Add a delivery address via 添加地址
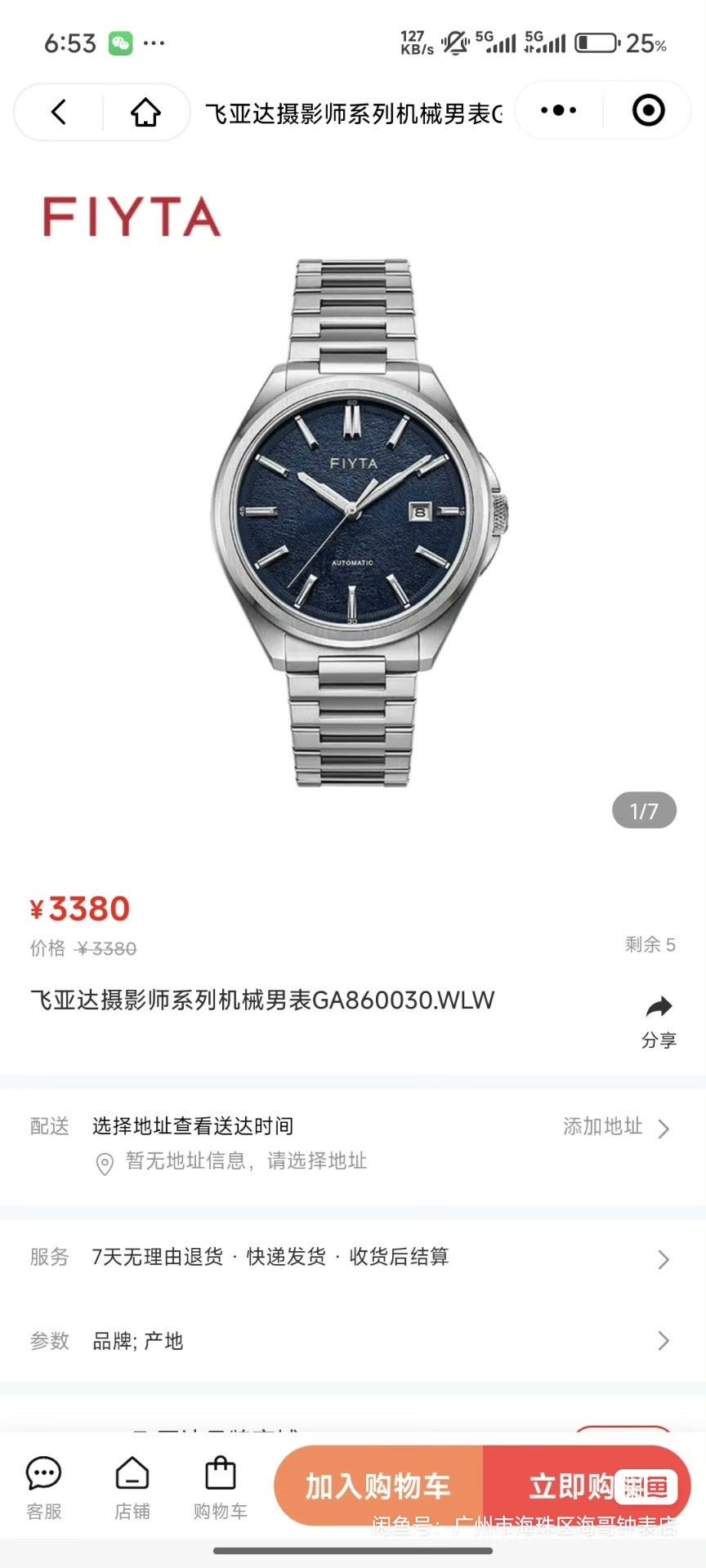This screenshot has width=706, height=1568. (615, 1127)
